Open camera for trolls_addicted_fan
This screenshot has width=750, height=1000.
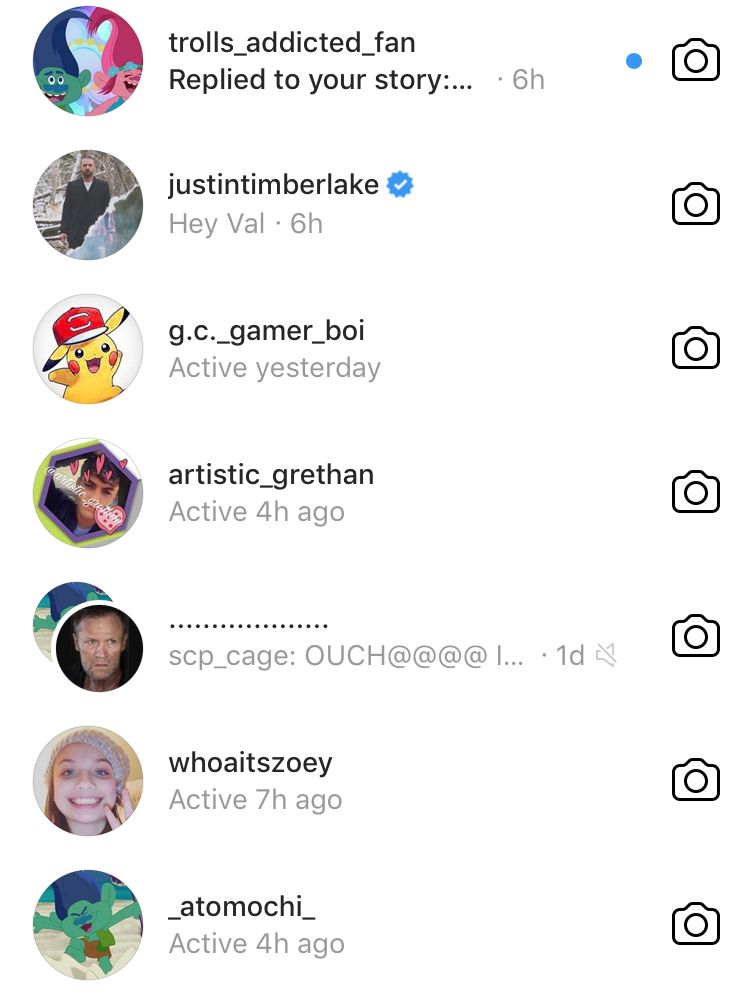(695, 62)
